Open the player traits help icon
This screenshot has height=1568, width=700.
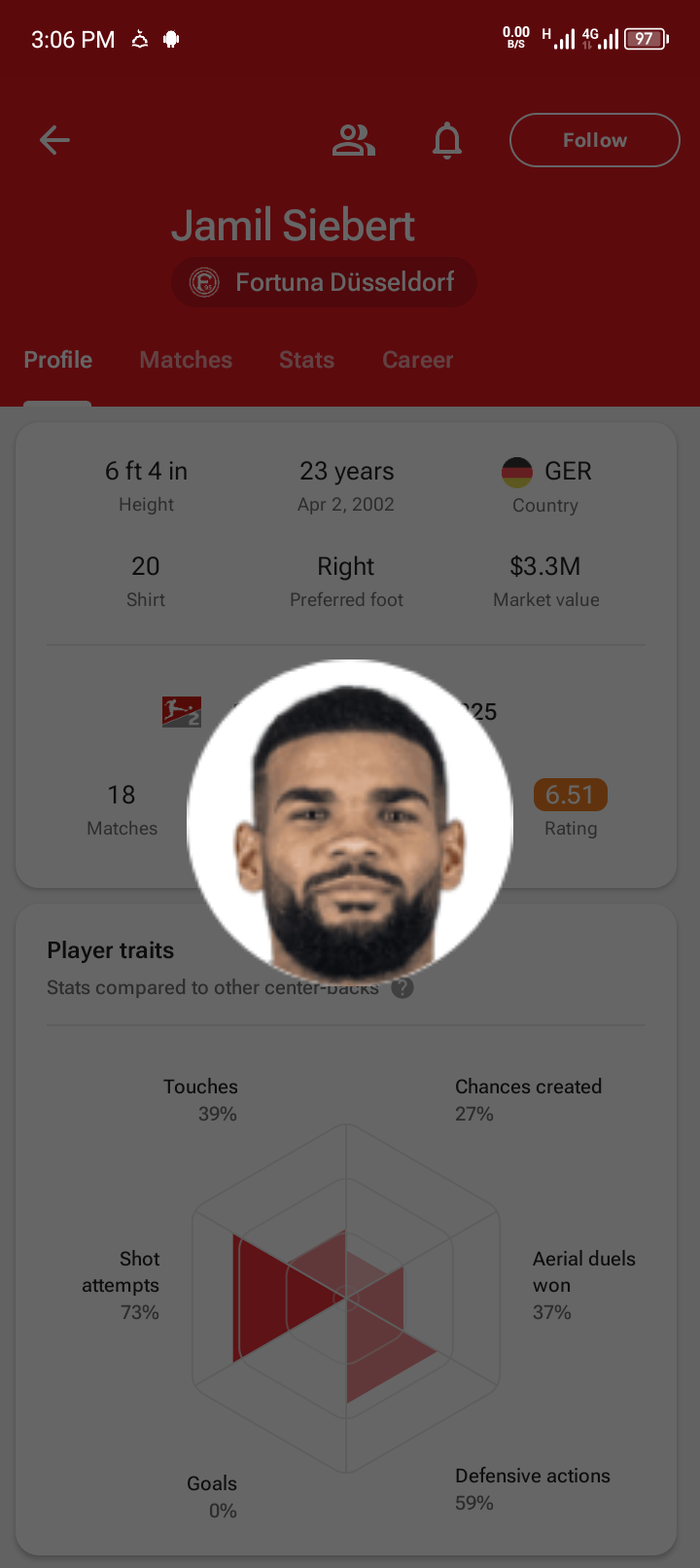point(403,988)
